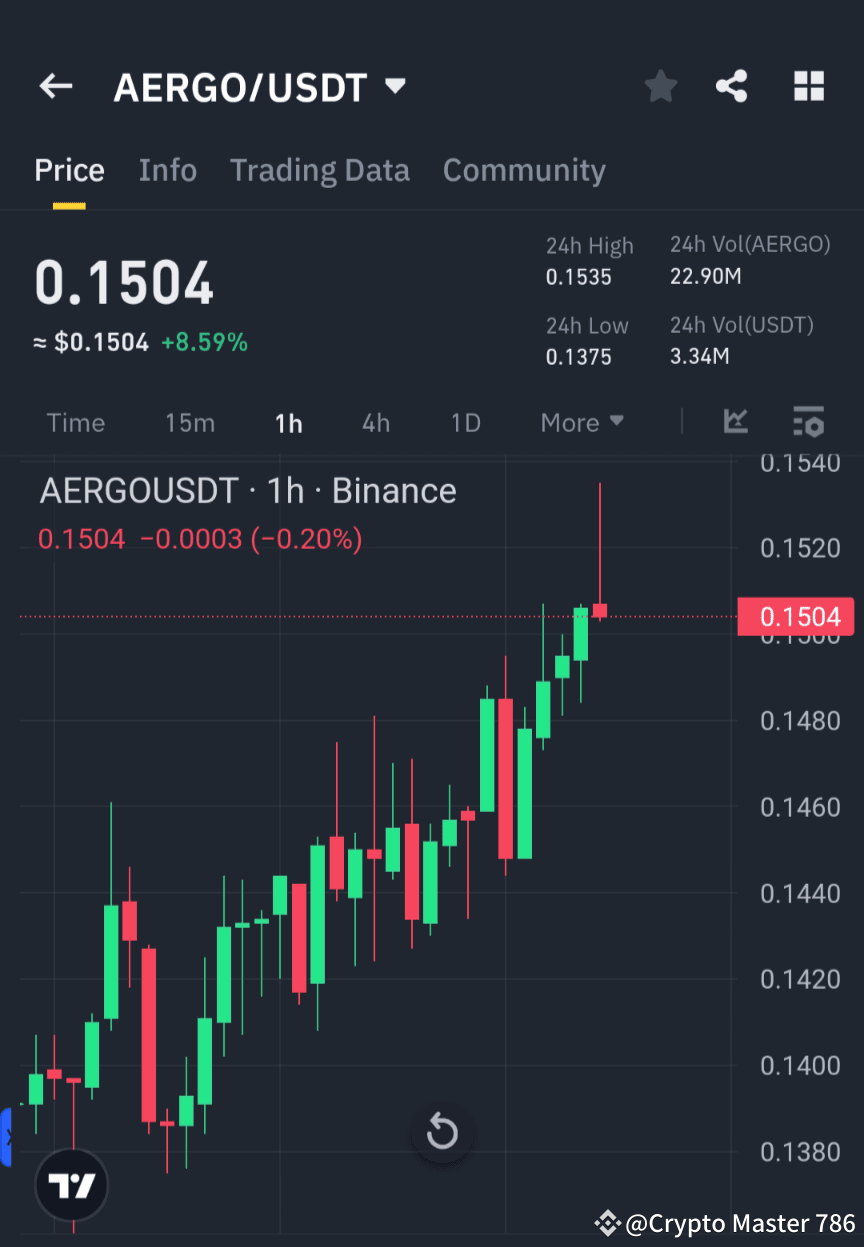
Task: Open chart indicator settings icon
Action: [808, 422]
